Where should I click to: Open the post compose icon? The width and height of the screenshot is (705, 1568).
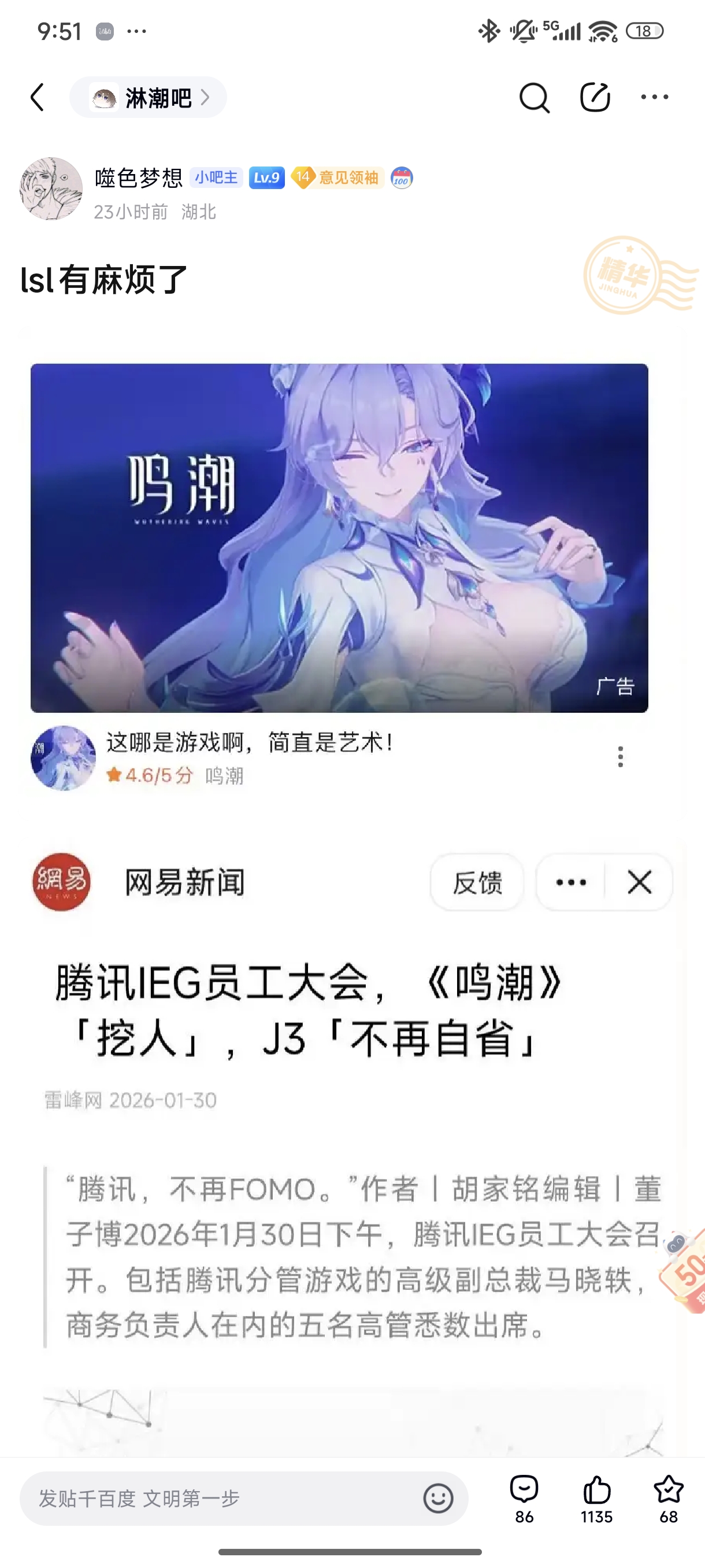pos(595,97)
